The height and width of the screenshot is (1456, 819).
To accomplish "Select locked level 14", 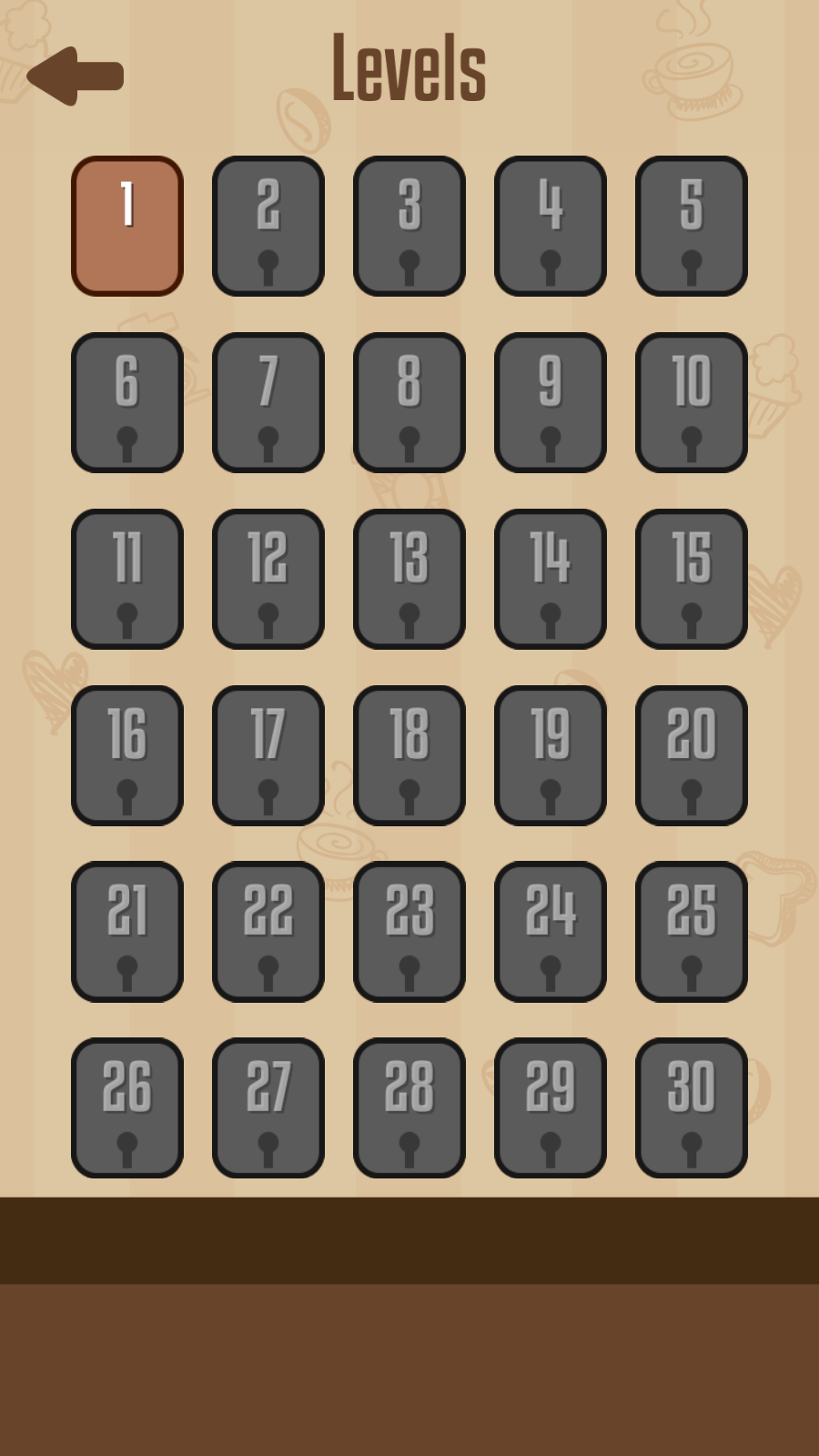I will click(x=551, y=579).
